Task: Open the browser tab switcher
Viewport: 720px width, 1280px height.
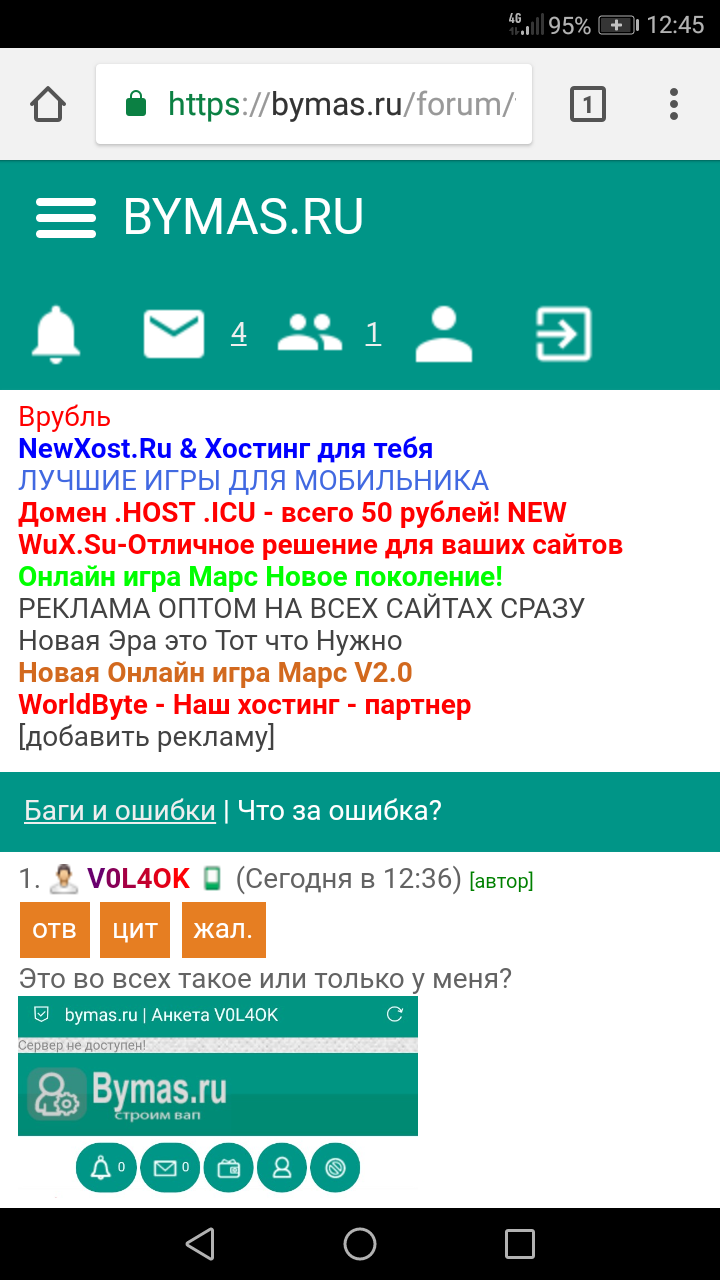Action: click(587, 104)
